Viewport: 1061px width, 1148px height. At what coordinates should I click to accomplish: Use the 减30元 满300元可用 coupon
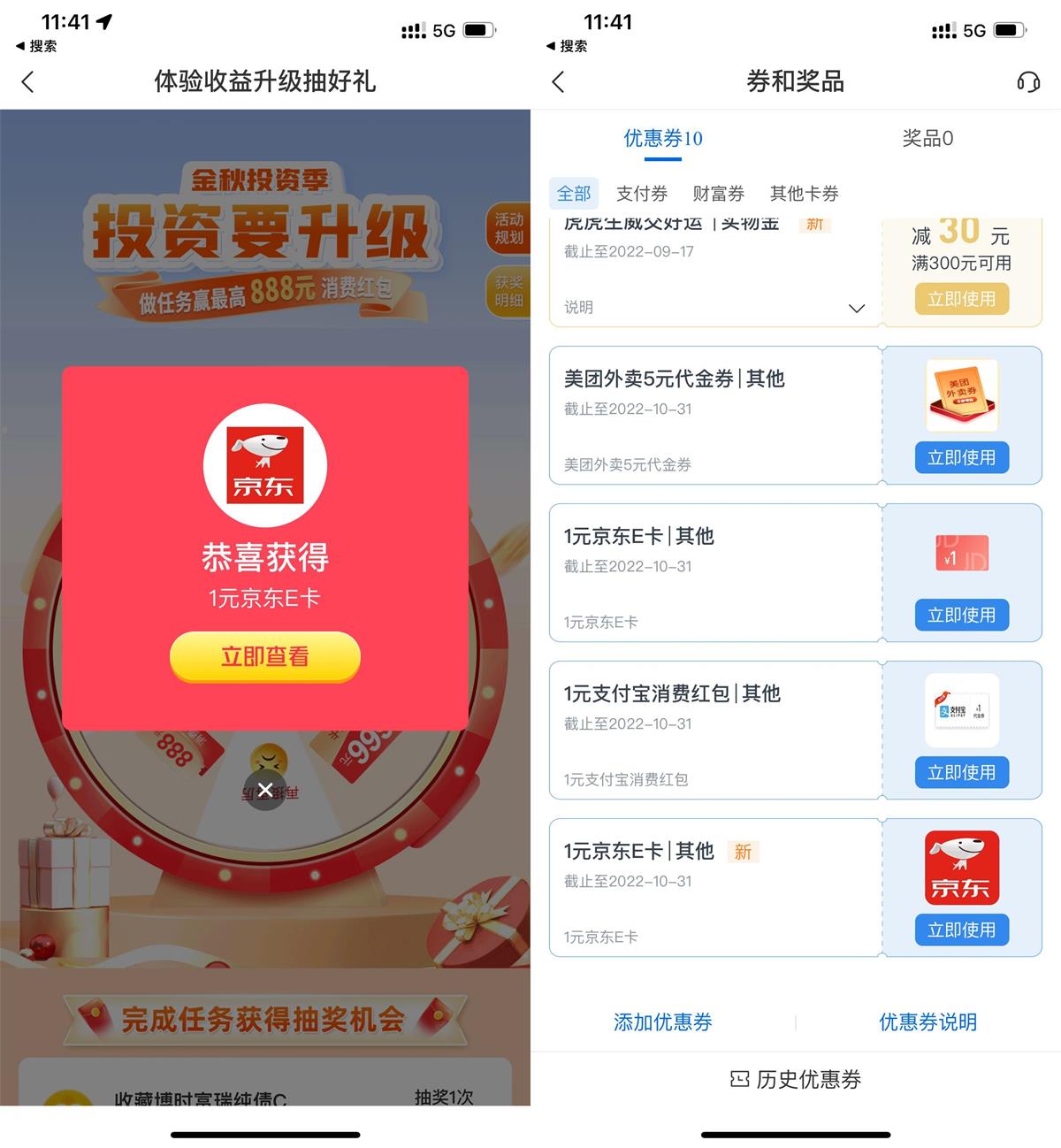[961, 299]
